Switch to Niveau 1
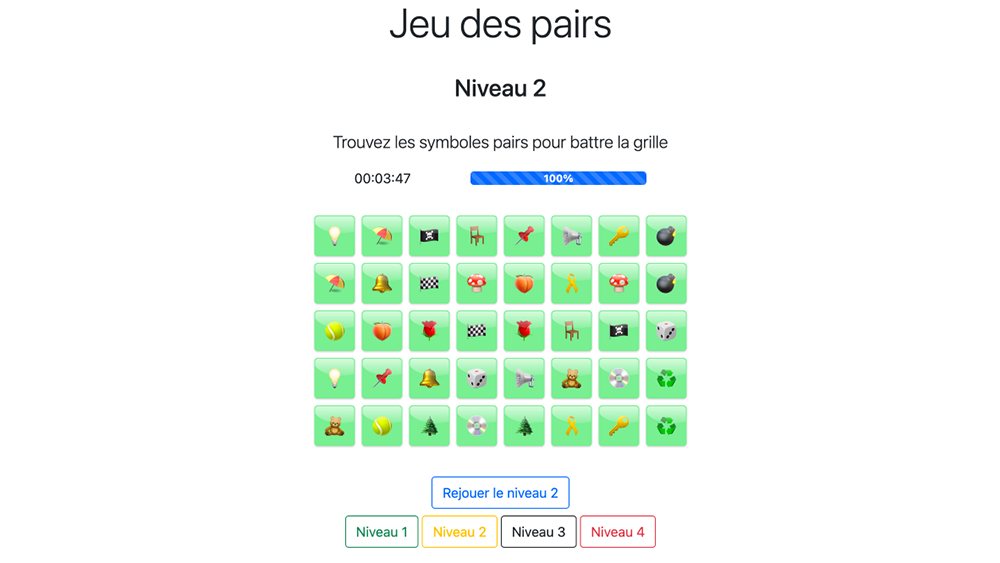Screen dimensions: 1000x563 382,532
